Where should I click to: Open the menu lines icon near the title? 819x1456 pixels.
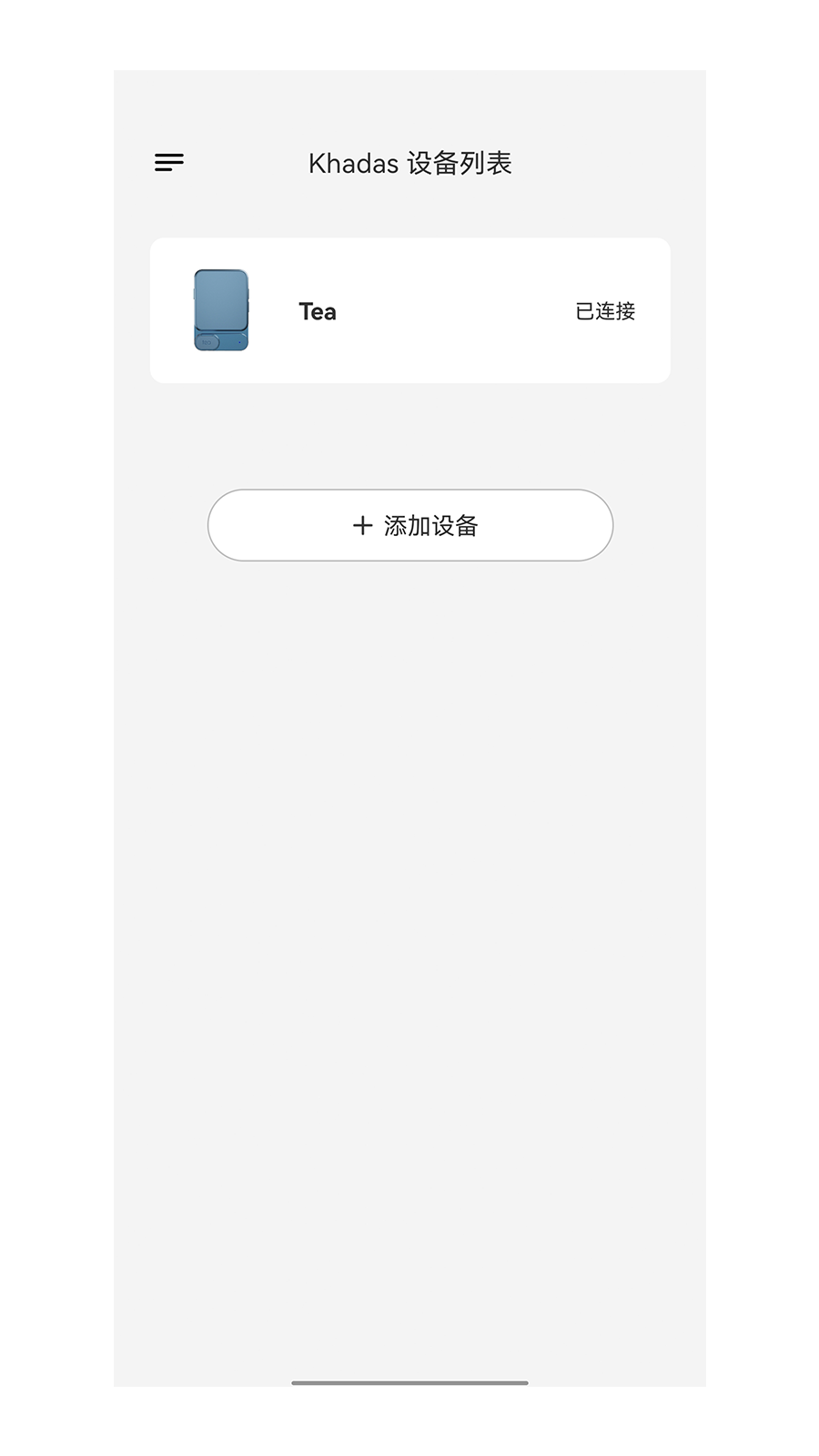point(168,162)
